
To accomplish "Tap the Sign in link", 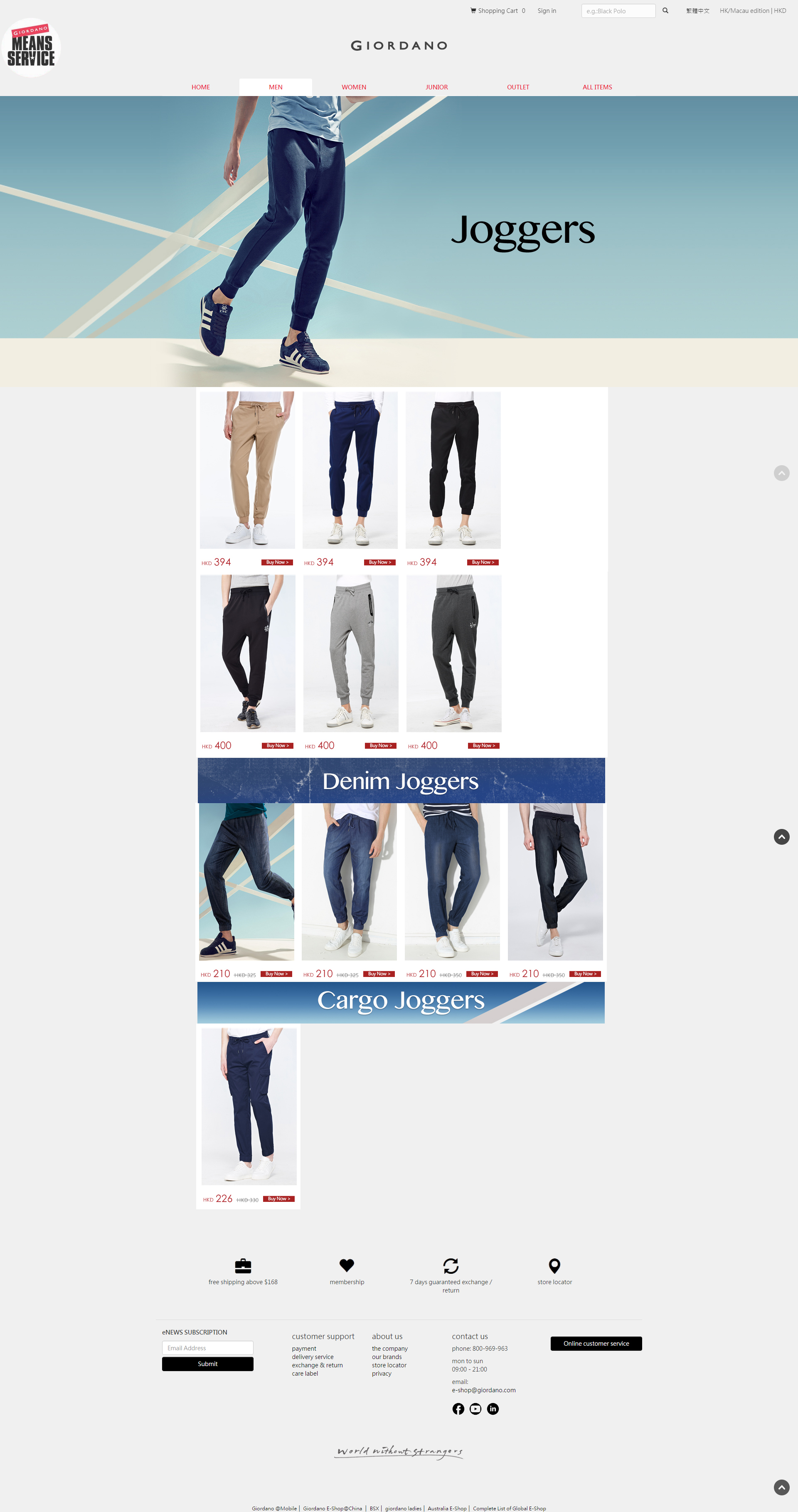I will tap(546, 10).
